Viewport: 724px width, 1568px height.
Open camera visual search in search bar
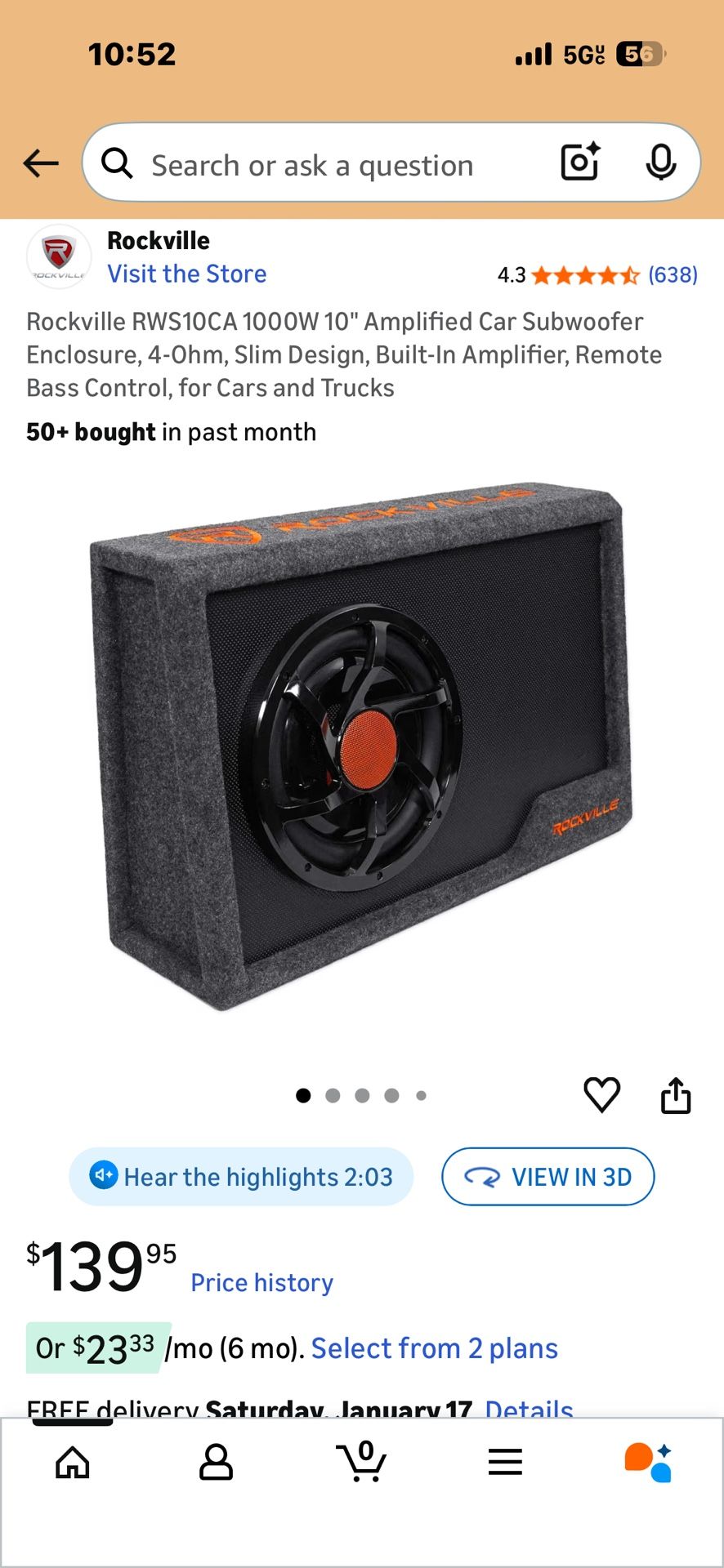(580, 162)
